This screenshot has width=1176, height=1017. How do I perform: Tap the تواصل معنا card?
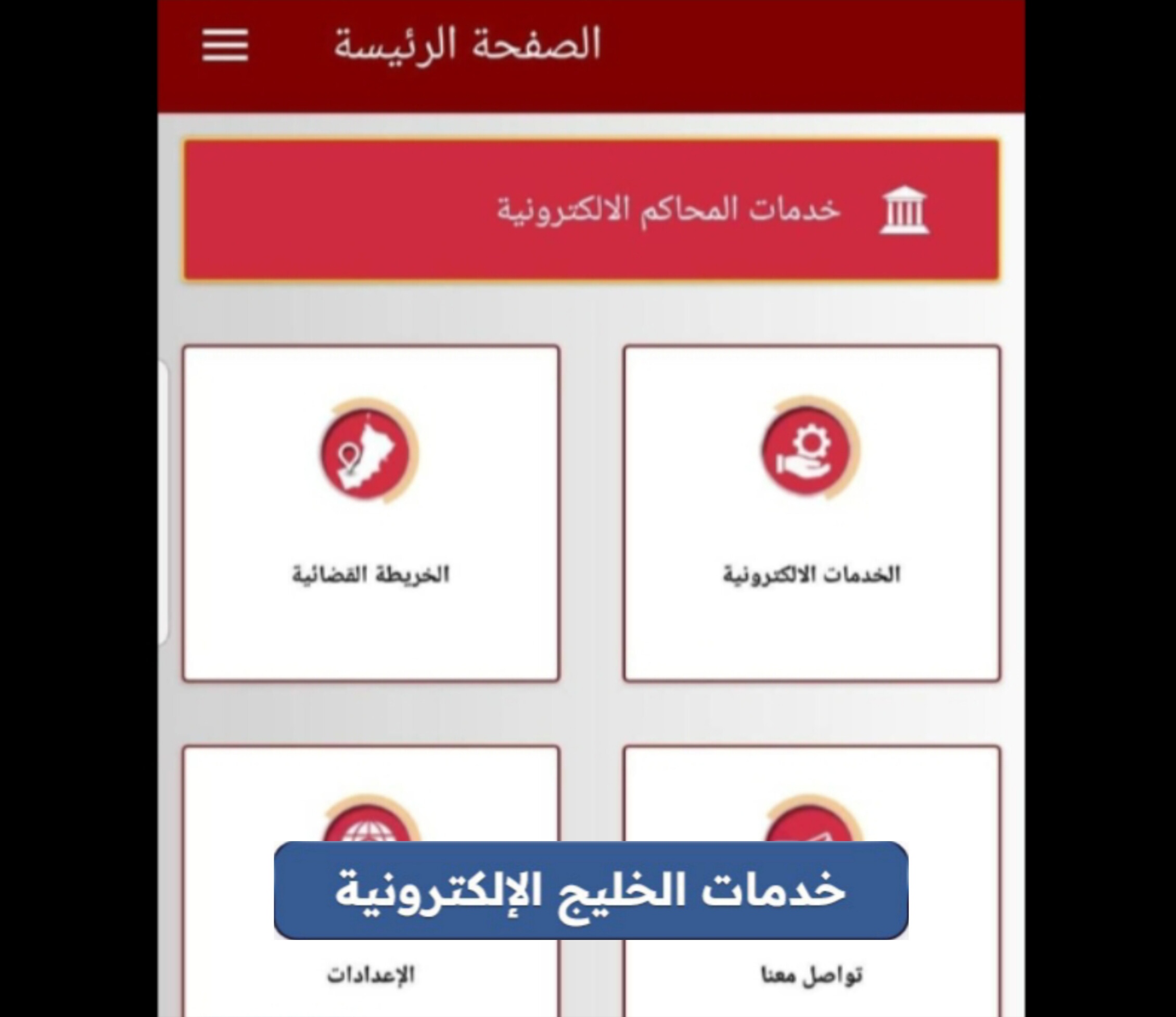coord(811,974)
